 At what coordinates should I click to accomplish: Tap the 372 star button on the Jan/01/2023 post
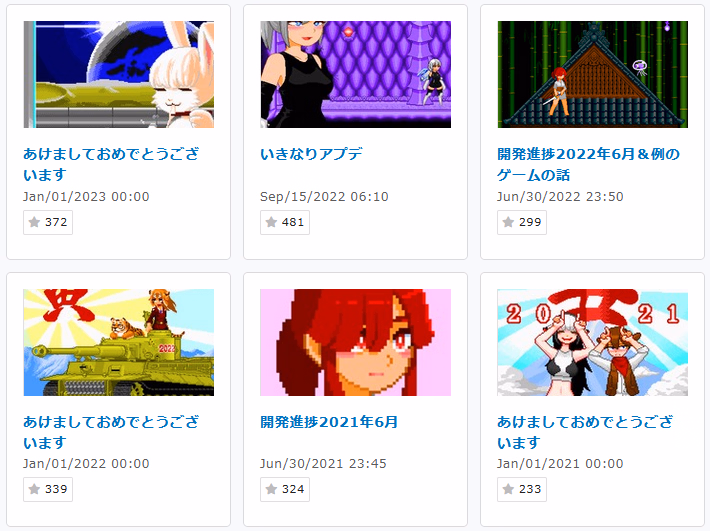click(47, 222)
